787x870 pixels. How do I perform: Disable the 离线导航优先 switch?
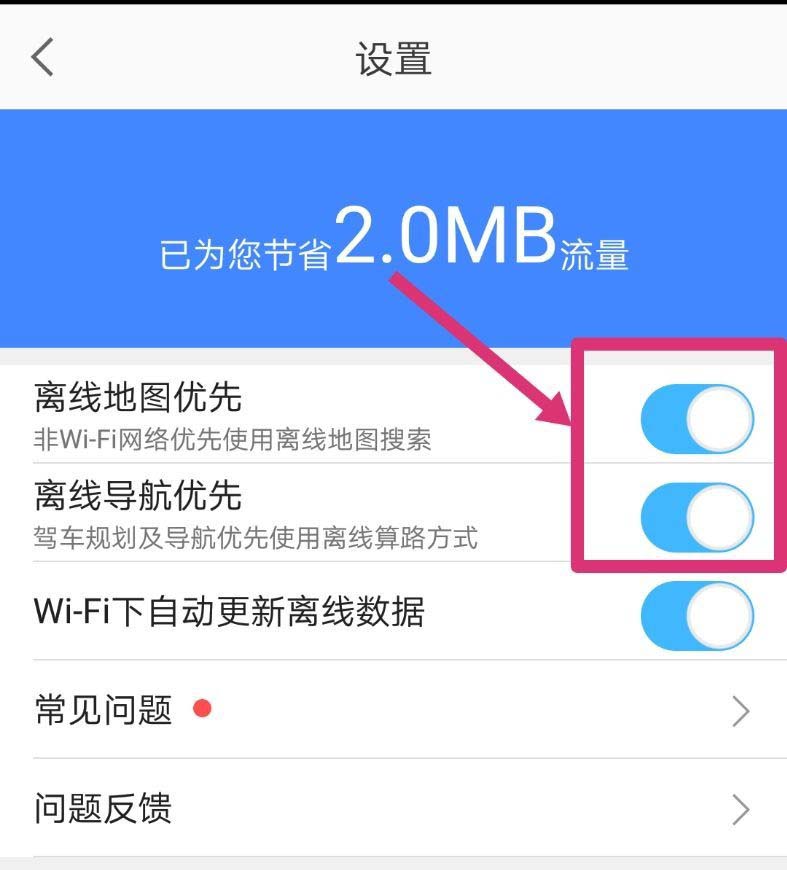click(x=697, y=517)
